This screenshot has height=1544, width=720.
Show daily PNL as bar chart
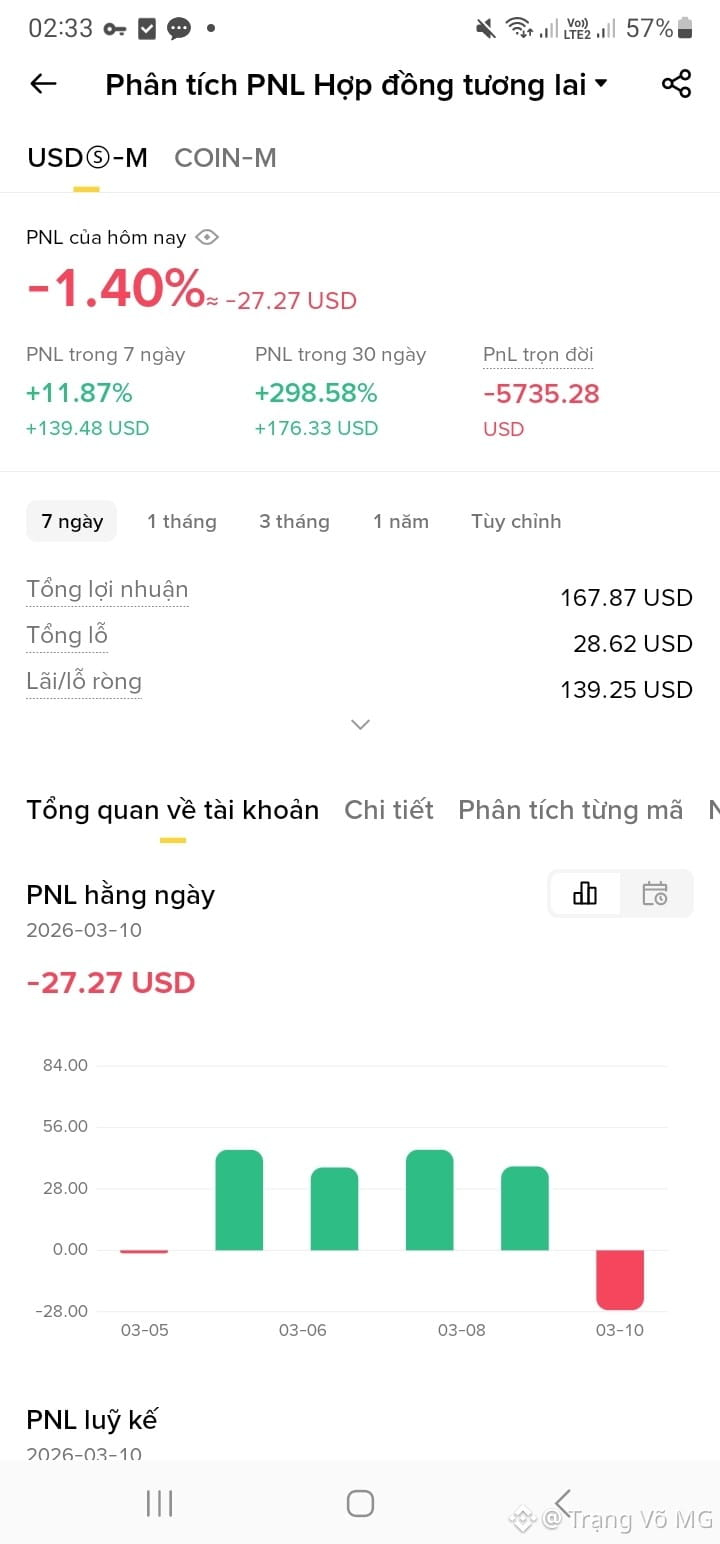tap(585, 893)
